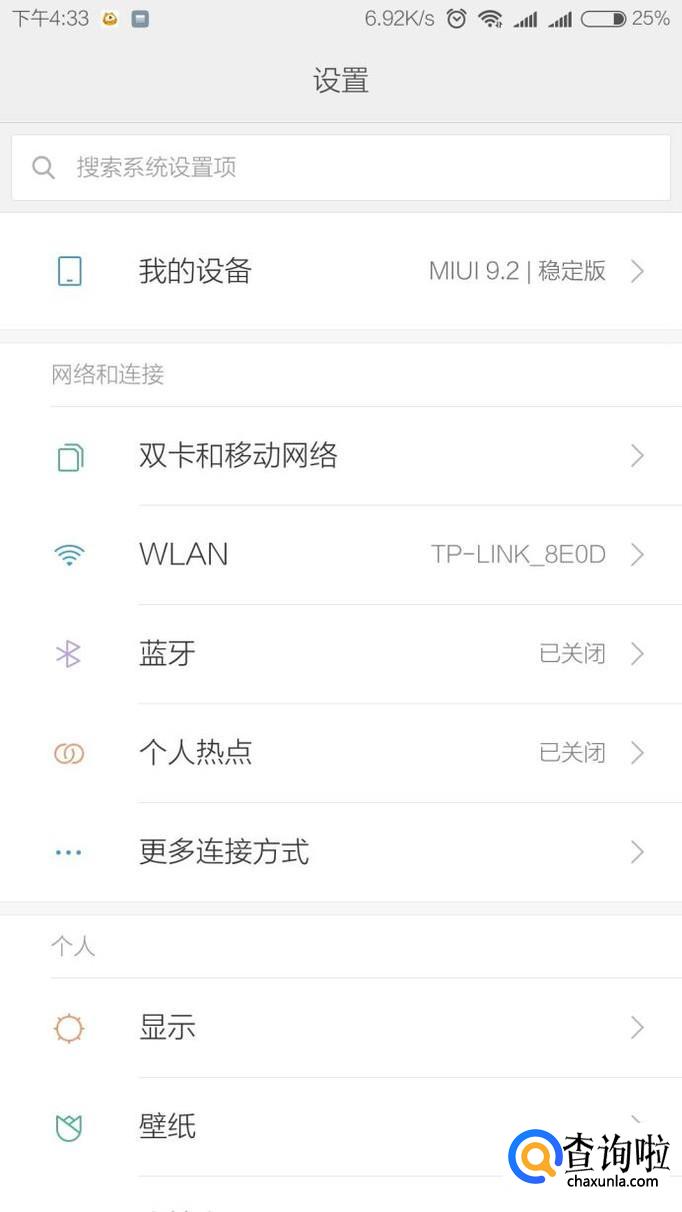Open 壁纸 wallpaper settings
682x1212 pixels.
click(x=300, y=1127)
